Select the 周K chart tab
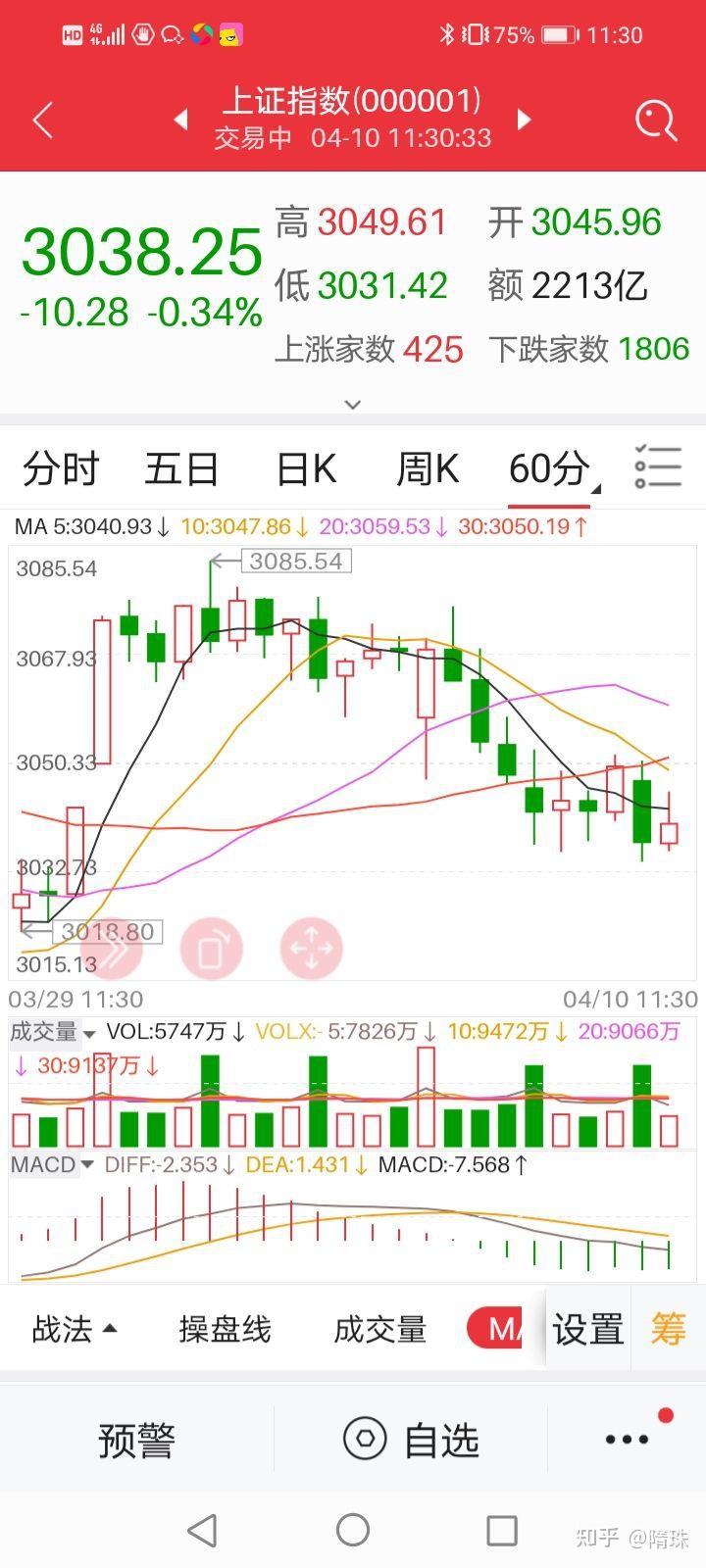The height and width of the screenshot is (1568, 706). point(428,469)
